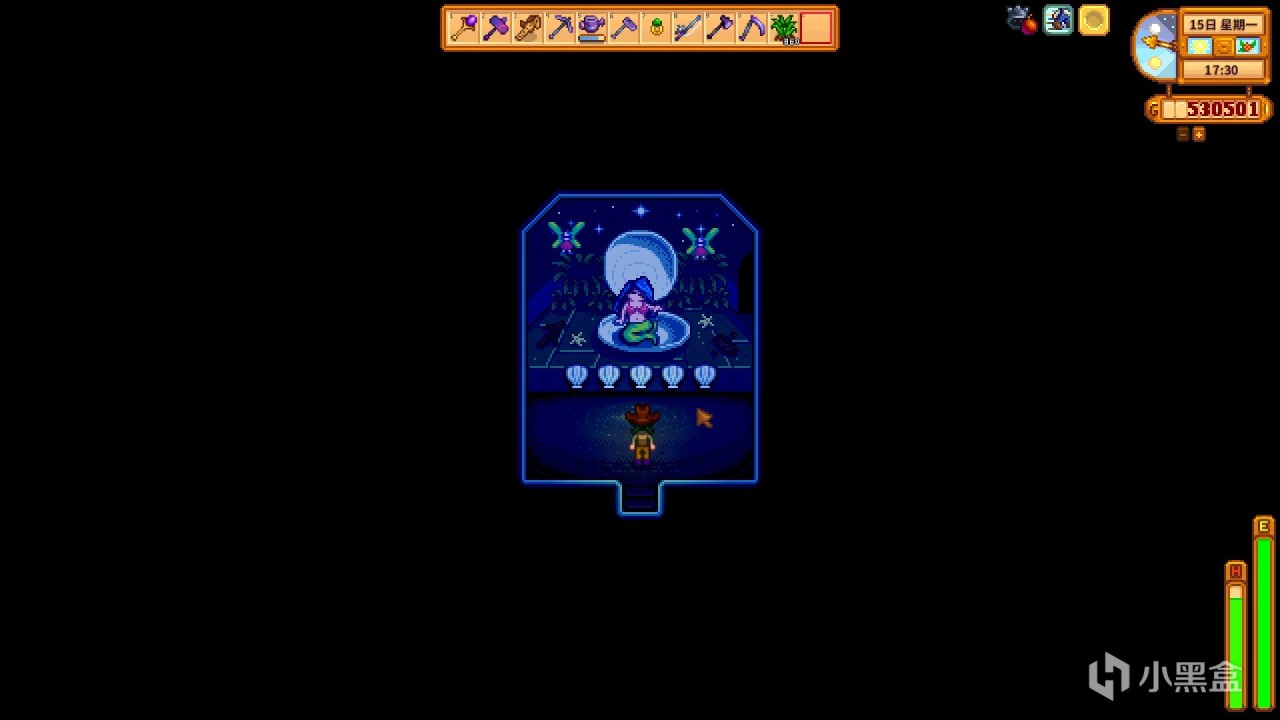The image size is (1280, 720).
Task: Select the green plant stack of 960
Action: pyautogui.click(x=784, y=28)
